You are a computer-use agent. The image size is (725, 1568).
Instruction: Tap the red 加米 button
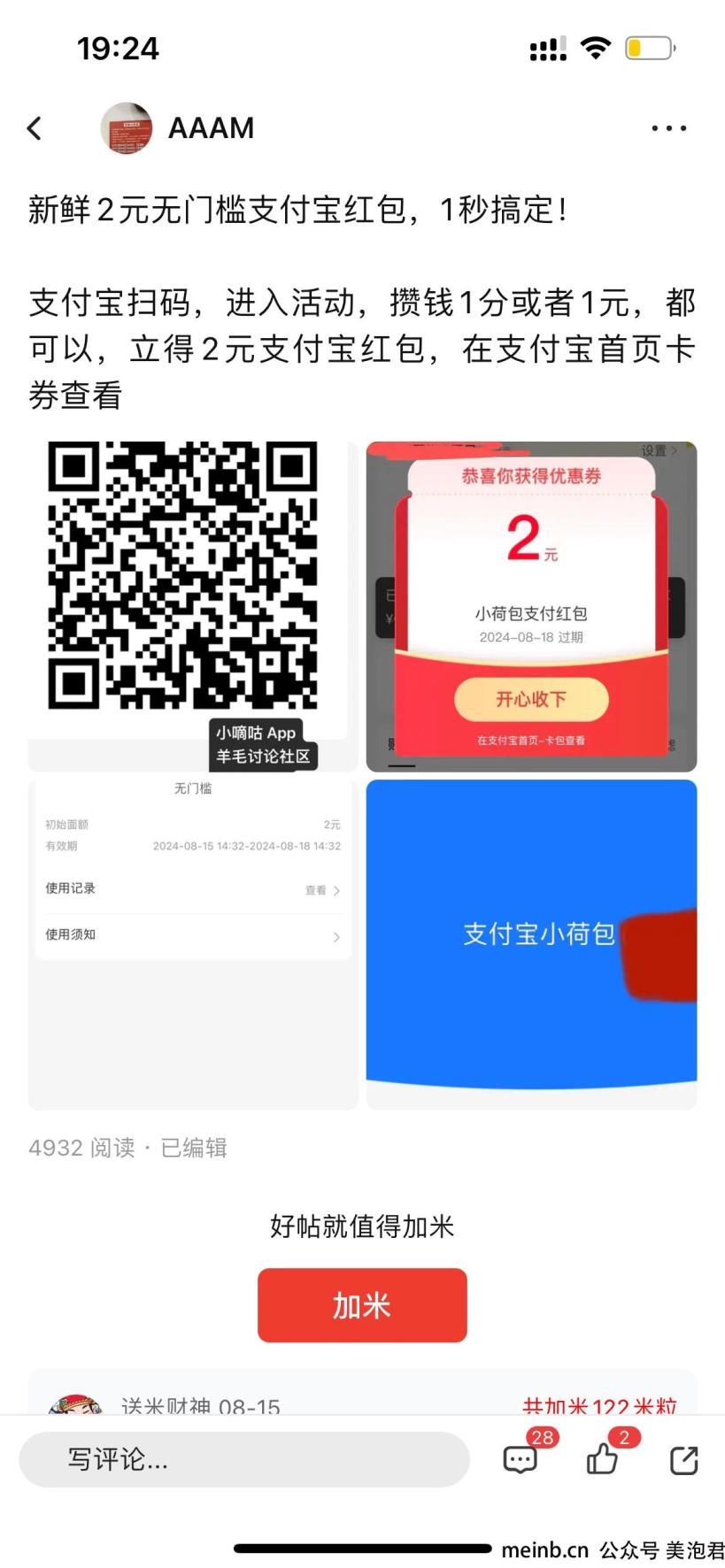tap(362, 1305)
